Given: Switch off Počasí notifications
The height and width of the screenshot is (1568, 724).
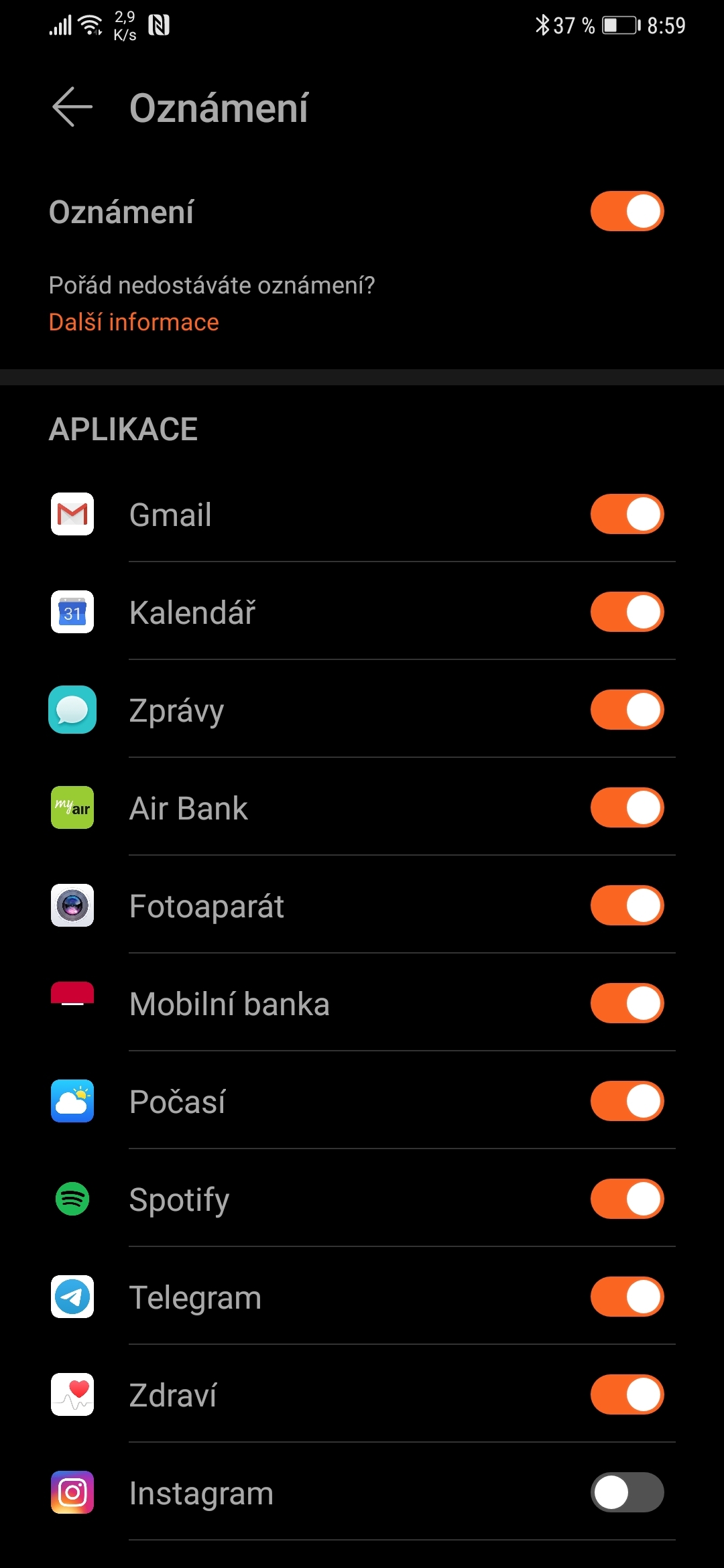Looking at the screenshot, I should click(x=627, y=1102).
